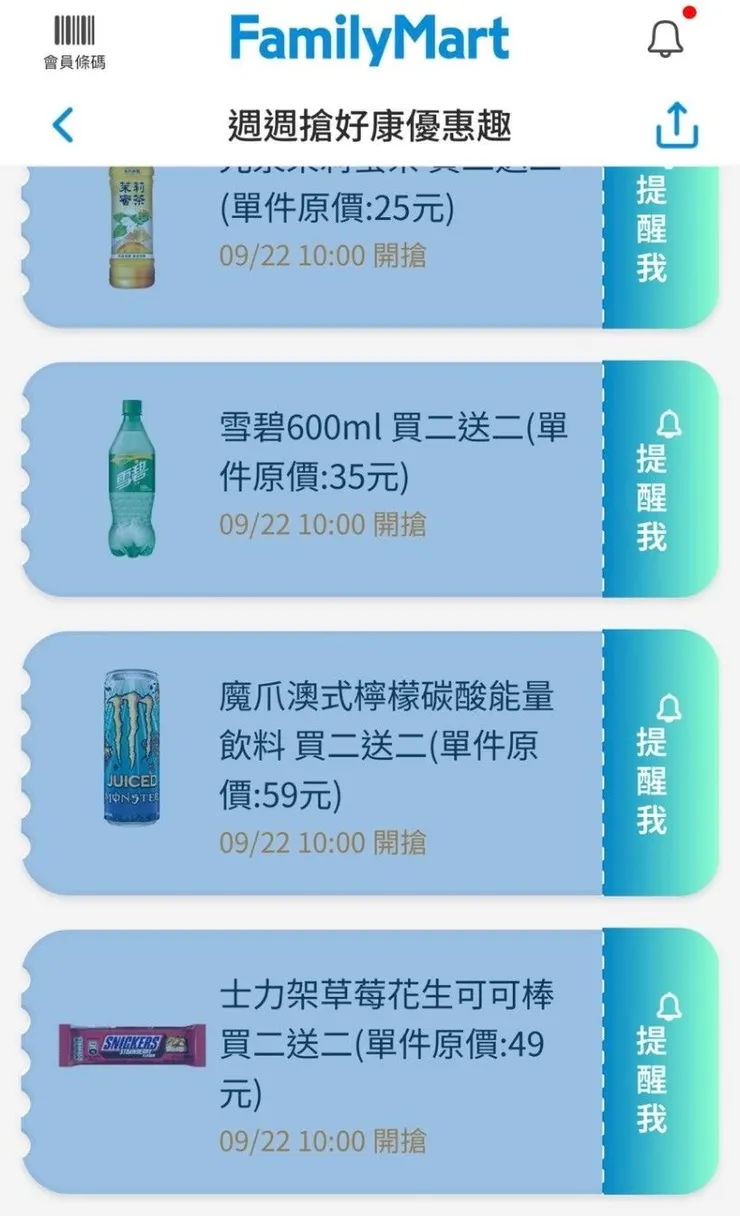
Task: Enable reminder for Sprite 600ml deal
Action: 654,480
